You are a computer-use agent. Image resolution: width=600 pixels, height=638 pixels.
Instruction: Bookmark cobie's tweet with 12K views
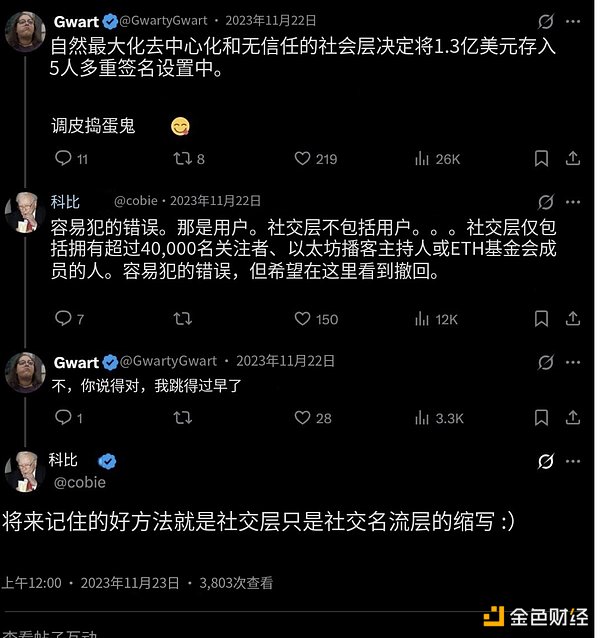541,319
